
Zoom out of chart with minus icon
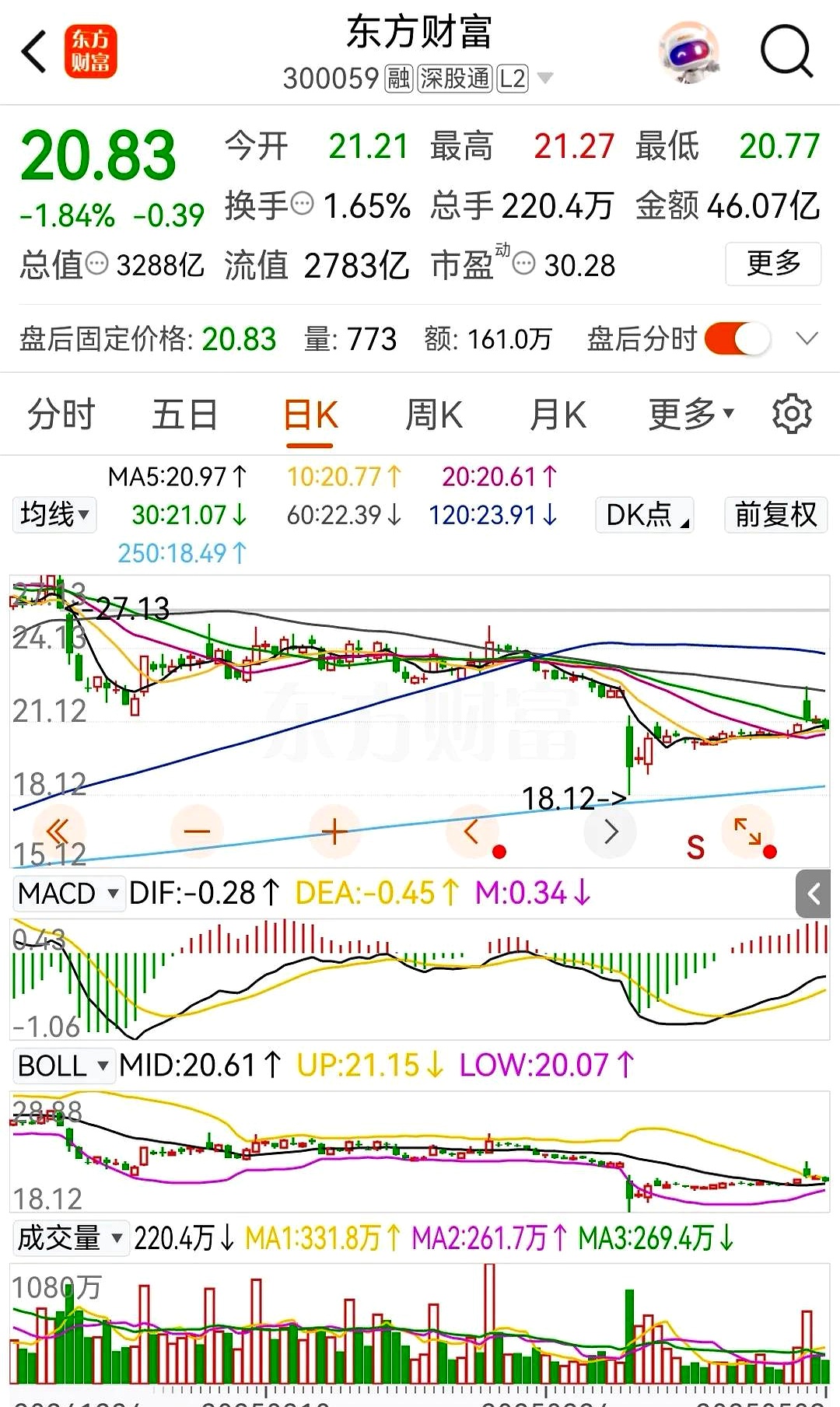[x=197, y=831]
